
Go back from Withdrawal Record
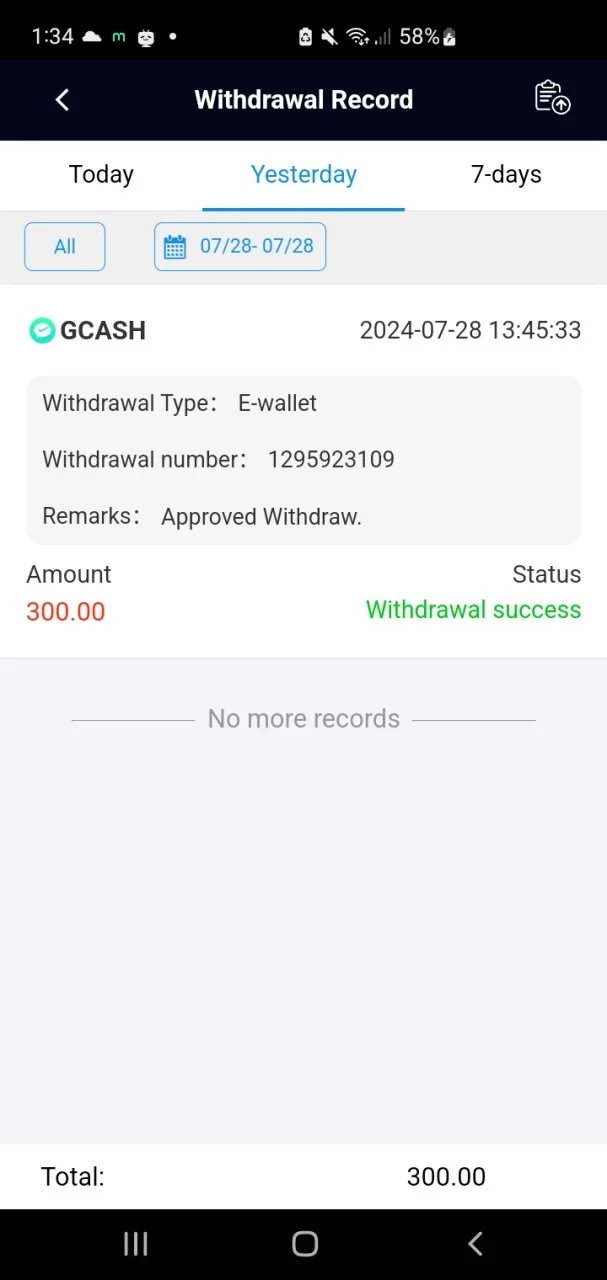62,100
